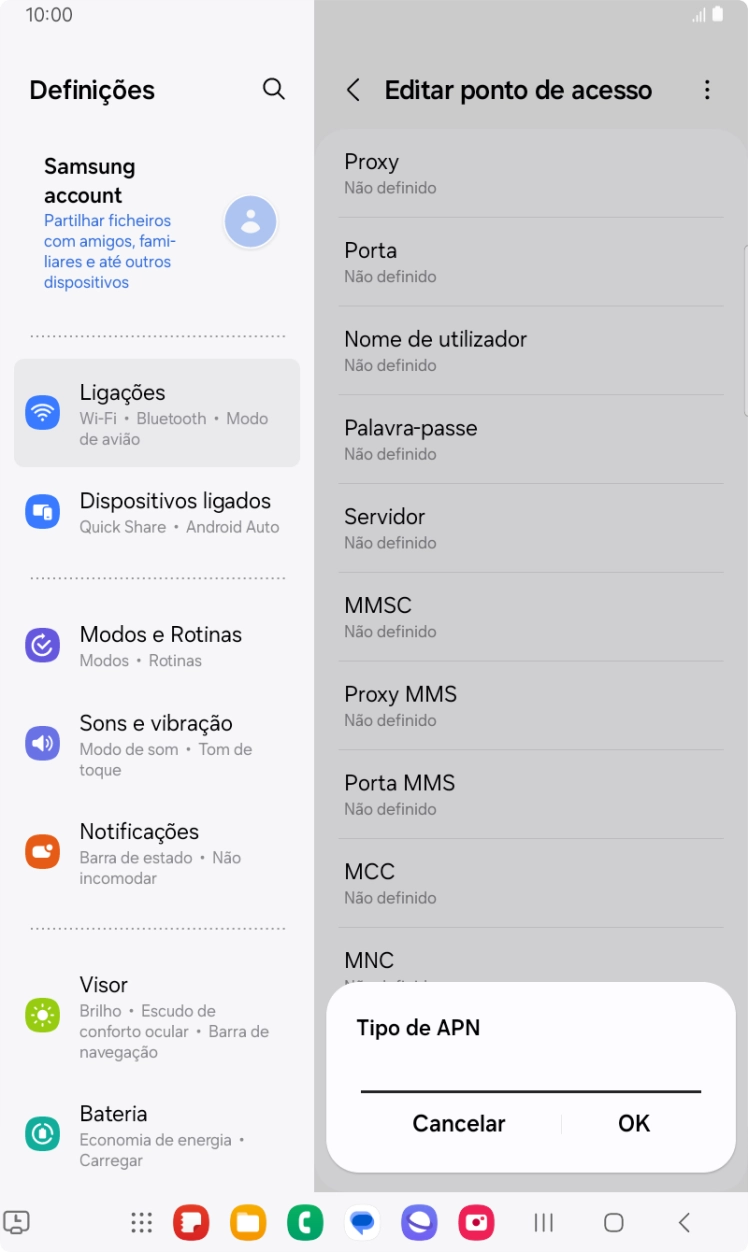Select the Proxy MMS entry
The width and height of the screenshot is (748, 1252).
pos(531,704)
